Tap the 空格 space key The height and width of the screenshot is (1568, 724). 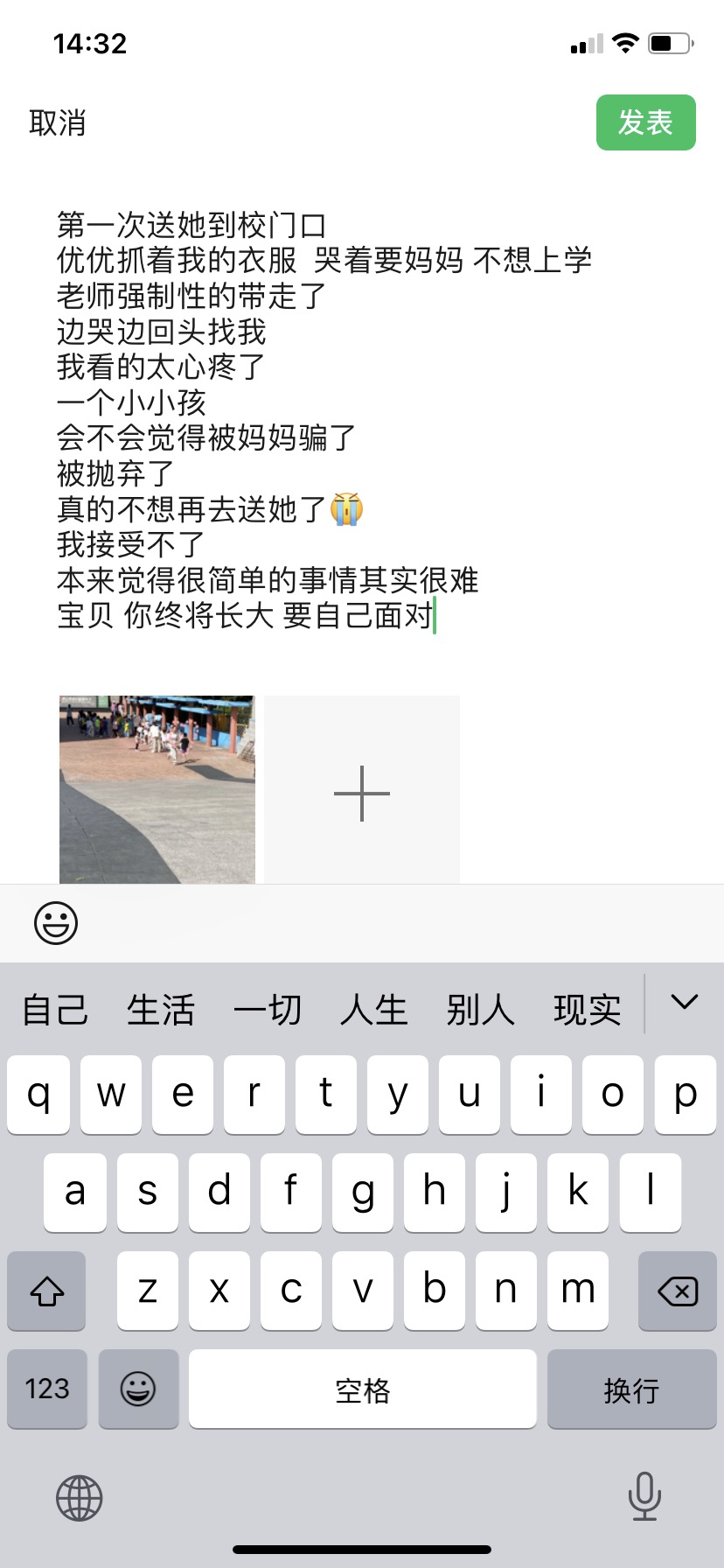click(362, 1389)
